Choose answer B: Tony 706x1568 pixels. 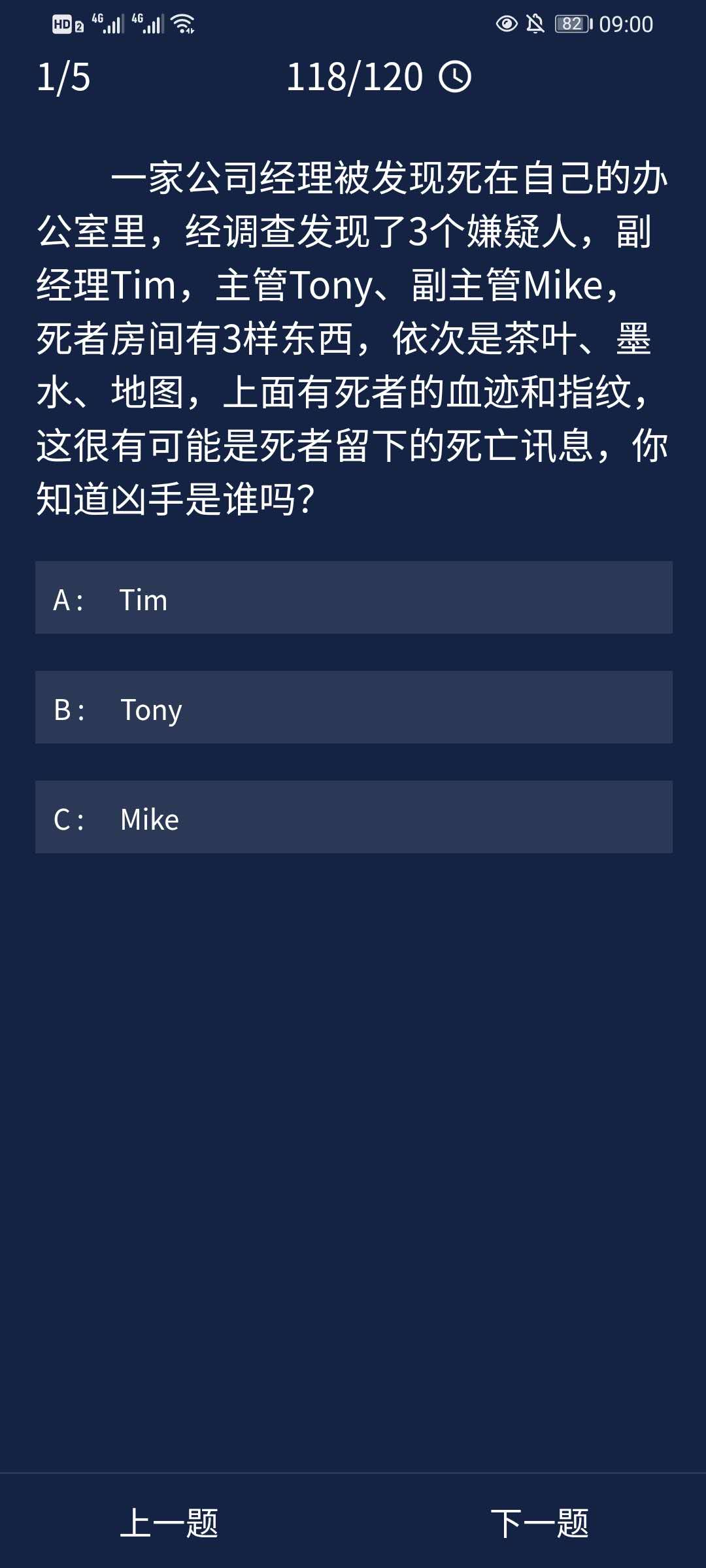pos(353,708)
